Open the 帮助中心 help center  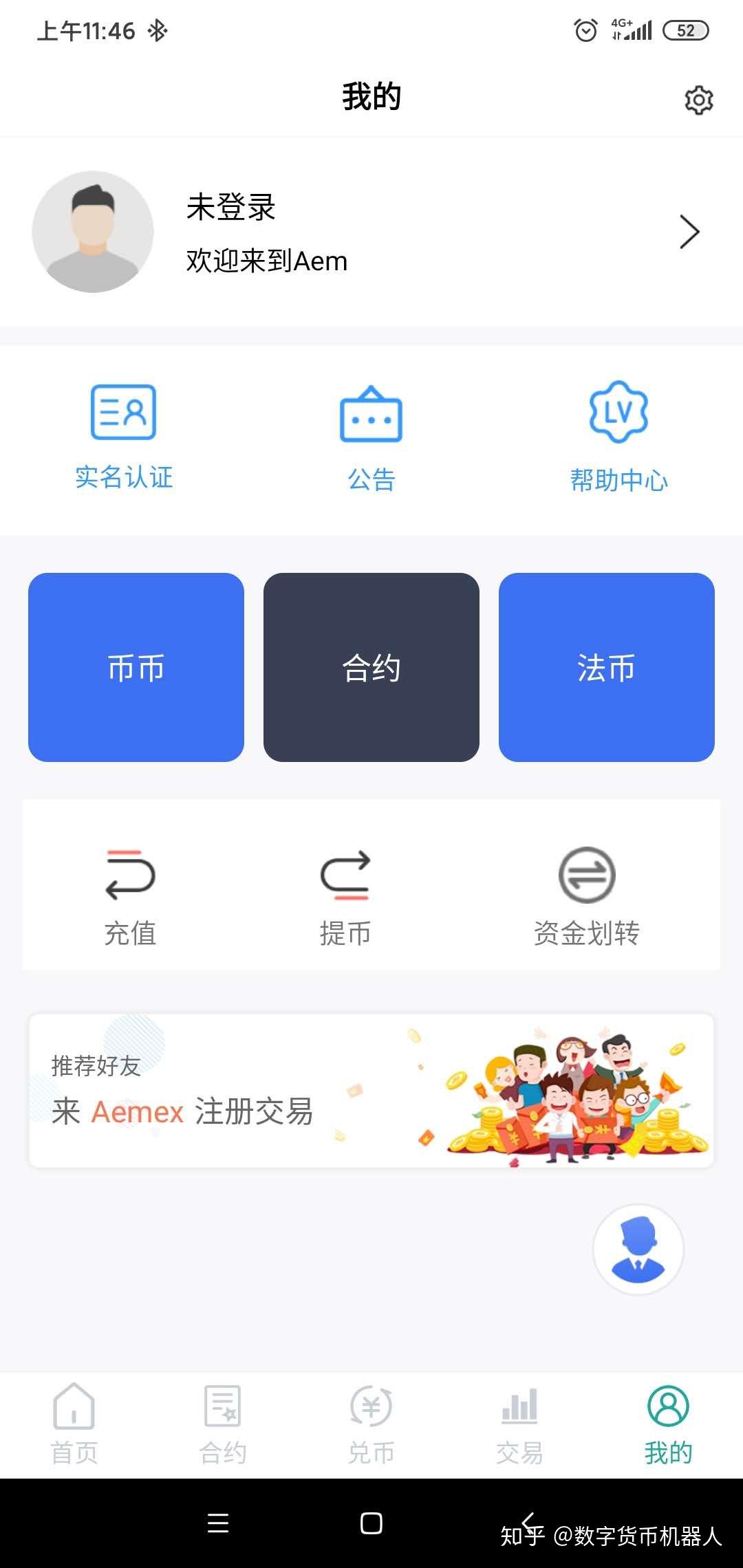click(x=618, y=437)
